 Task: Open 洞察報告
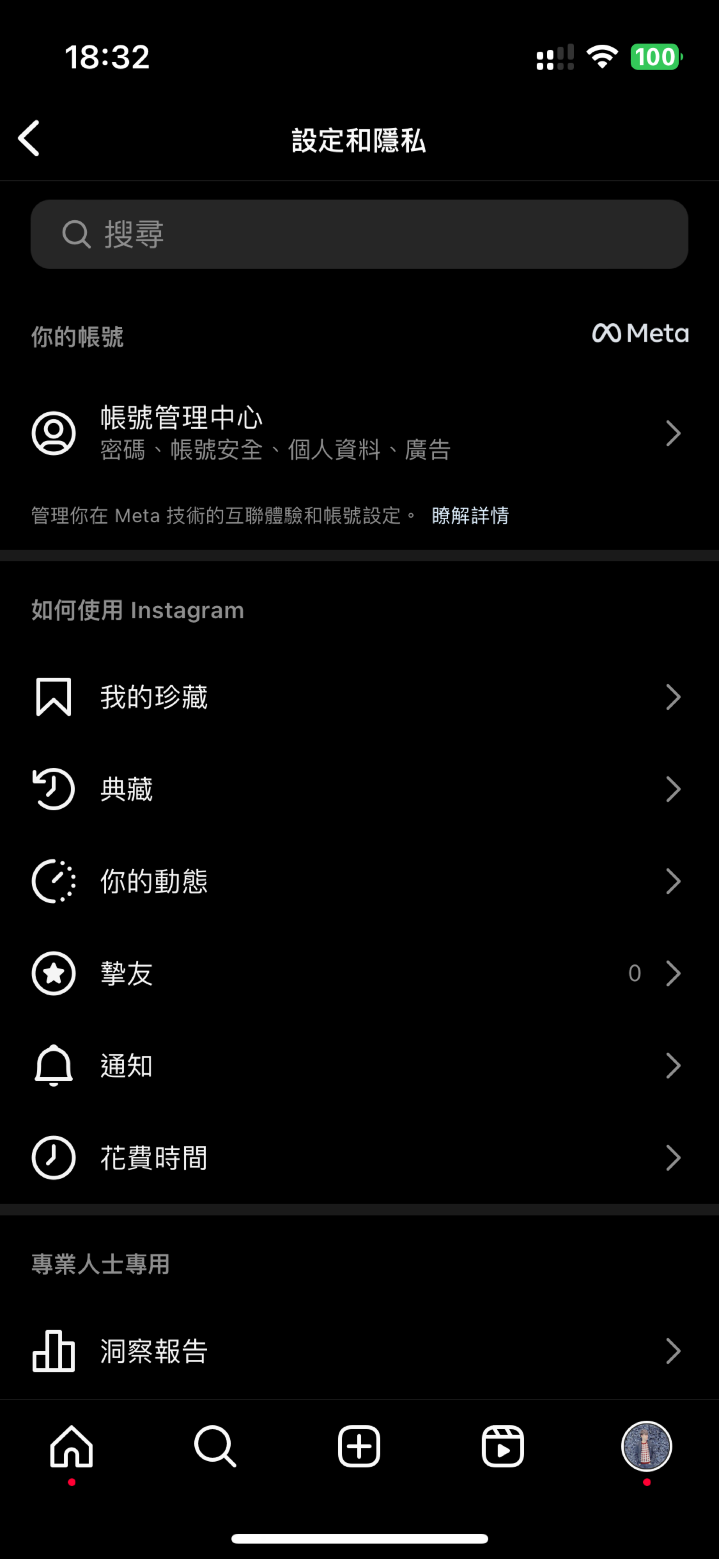coord(359,1351)
